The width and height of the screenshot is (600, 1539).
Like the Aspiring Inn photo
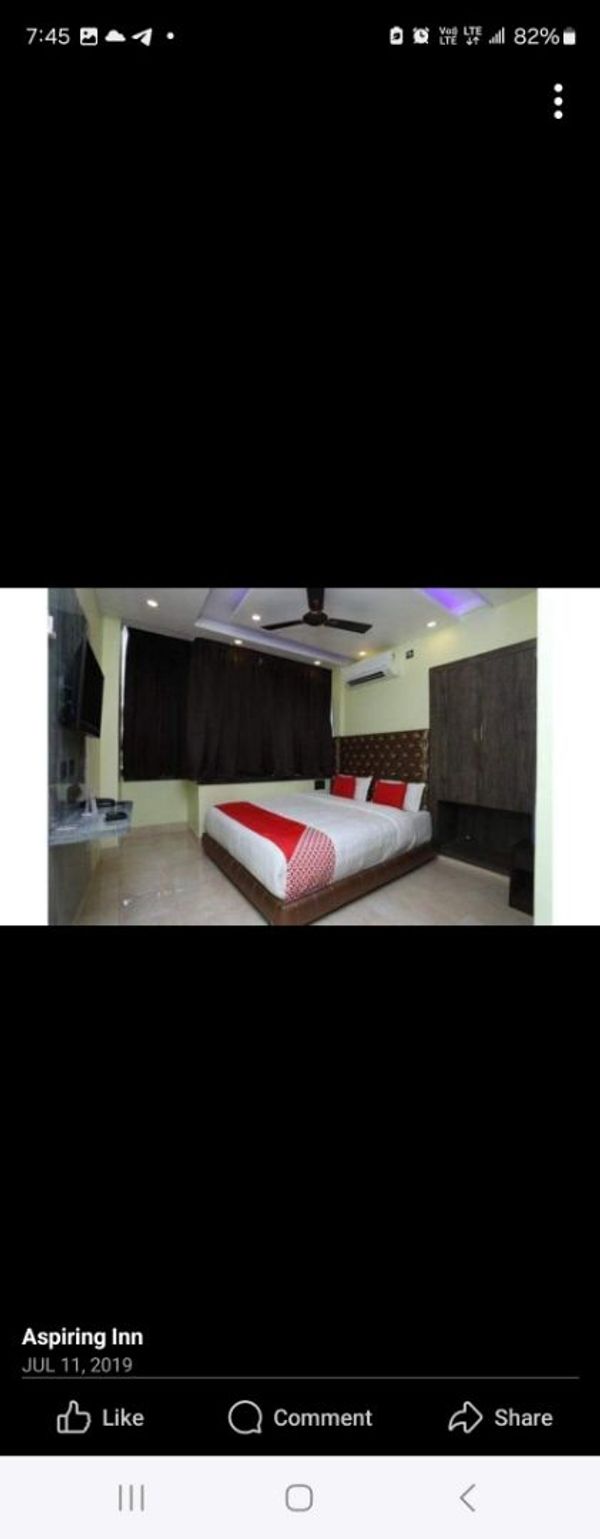point(100,1417)
